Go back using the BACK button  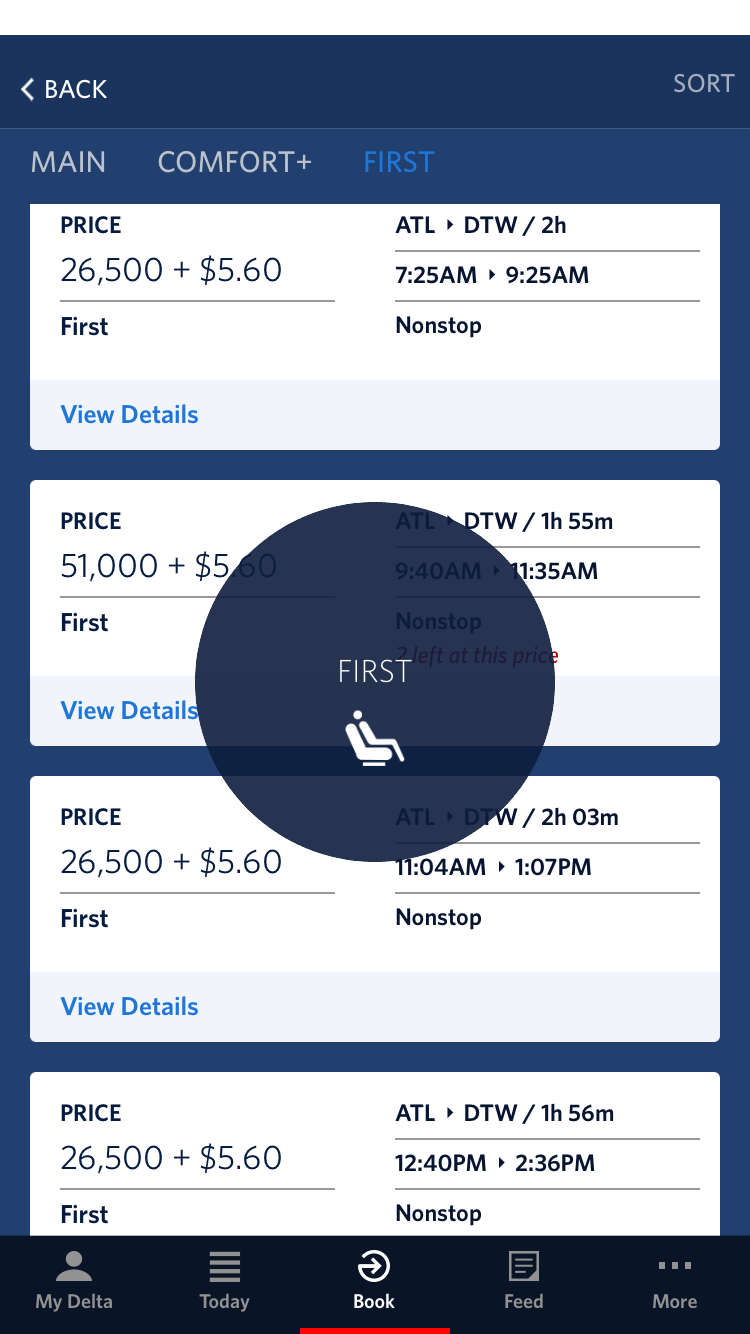(64, 89)
